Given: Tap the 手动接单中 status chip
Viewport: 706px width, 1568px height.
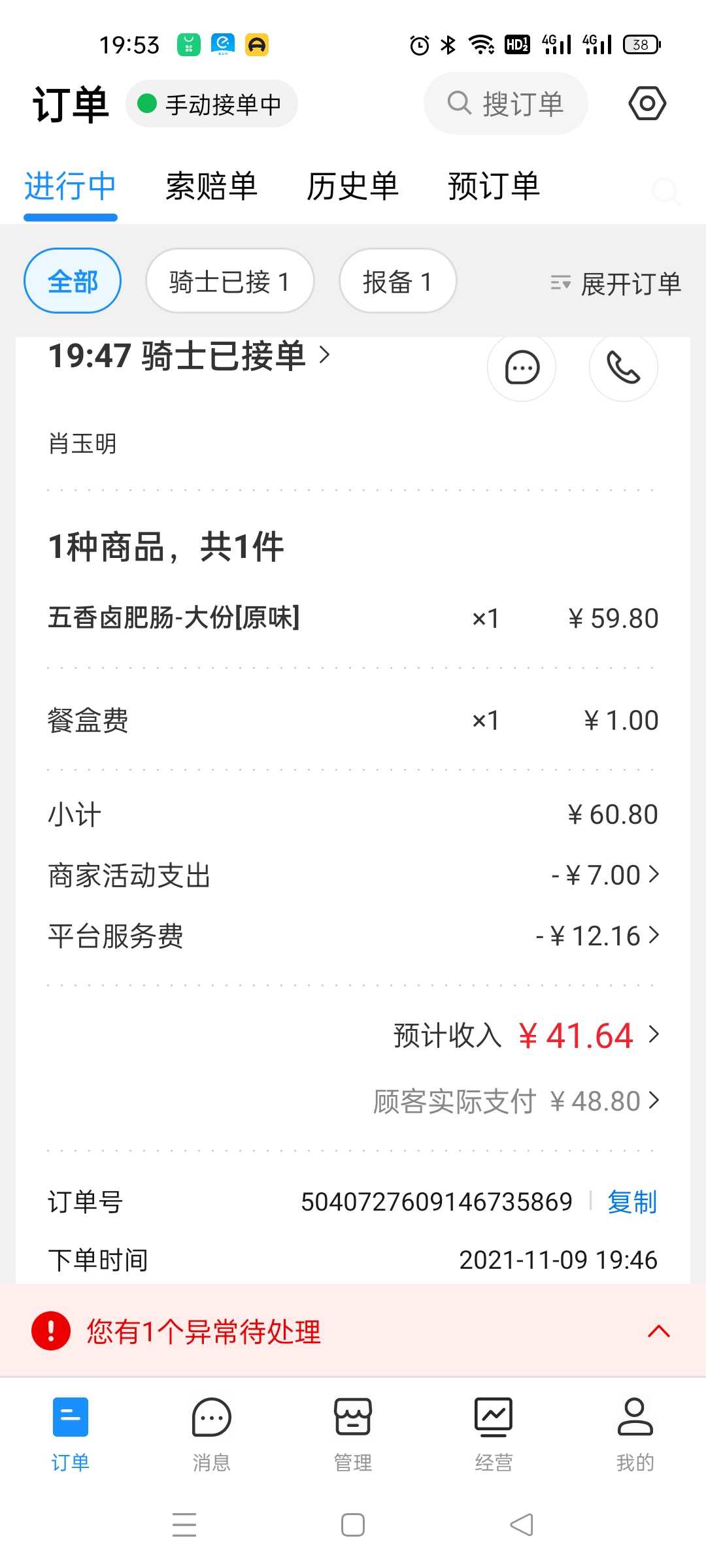Looking at the screenshot, I should [x=211, y=104].
